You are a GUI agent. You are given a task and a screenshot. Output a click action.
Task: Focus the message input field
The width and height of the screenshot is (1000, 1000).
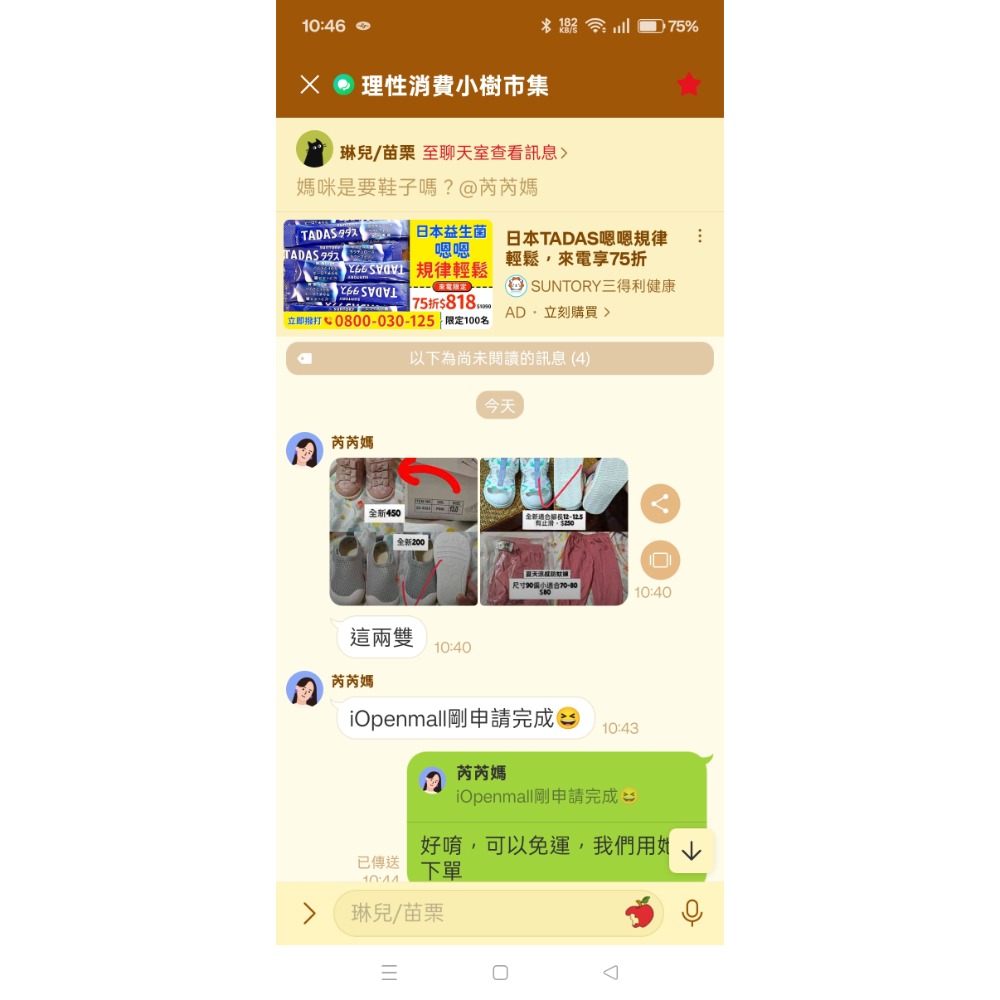point(480,913)
